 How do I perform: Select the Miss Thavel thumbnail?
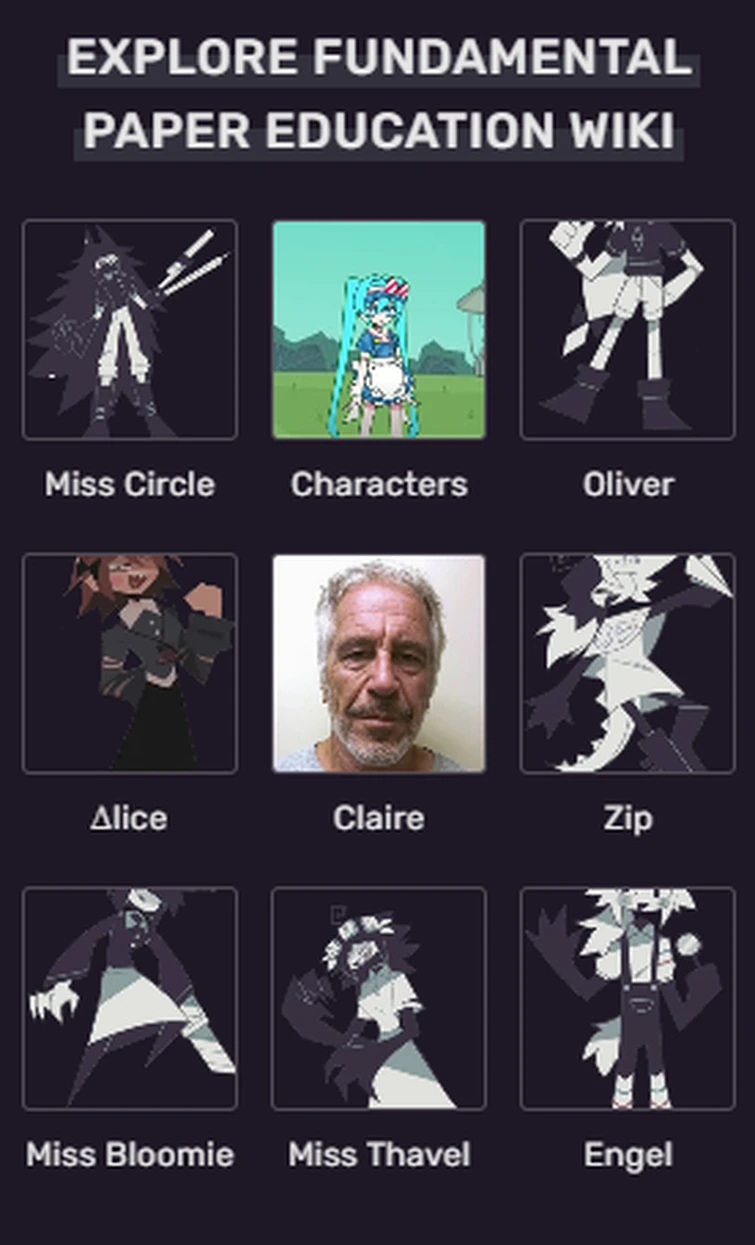(378, 997)
